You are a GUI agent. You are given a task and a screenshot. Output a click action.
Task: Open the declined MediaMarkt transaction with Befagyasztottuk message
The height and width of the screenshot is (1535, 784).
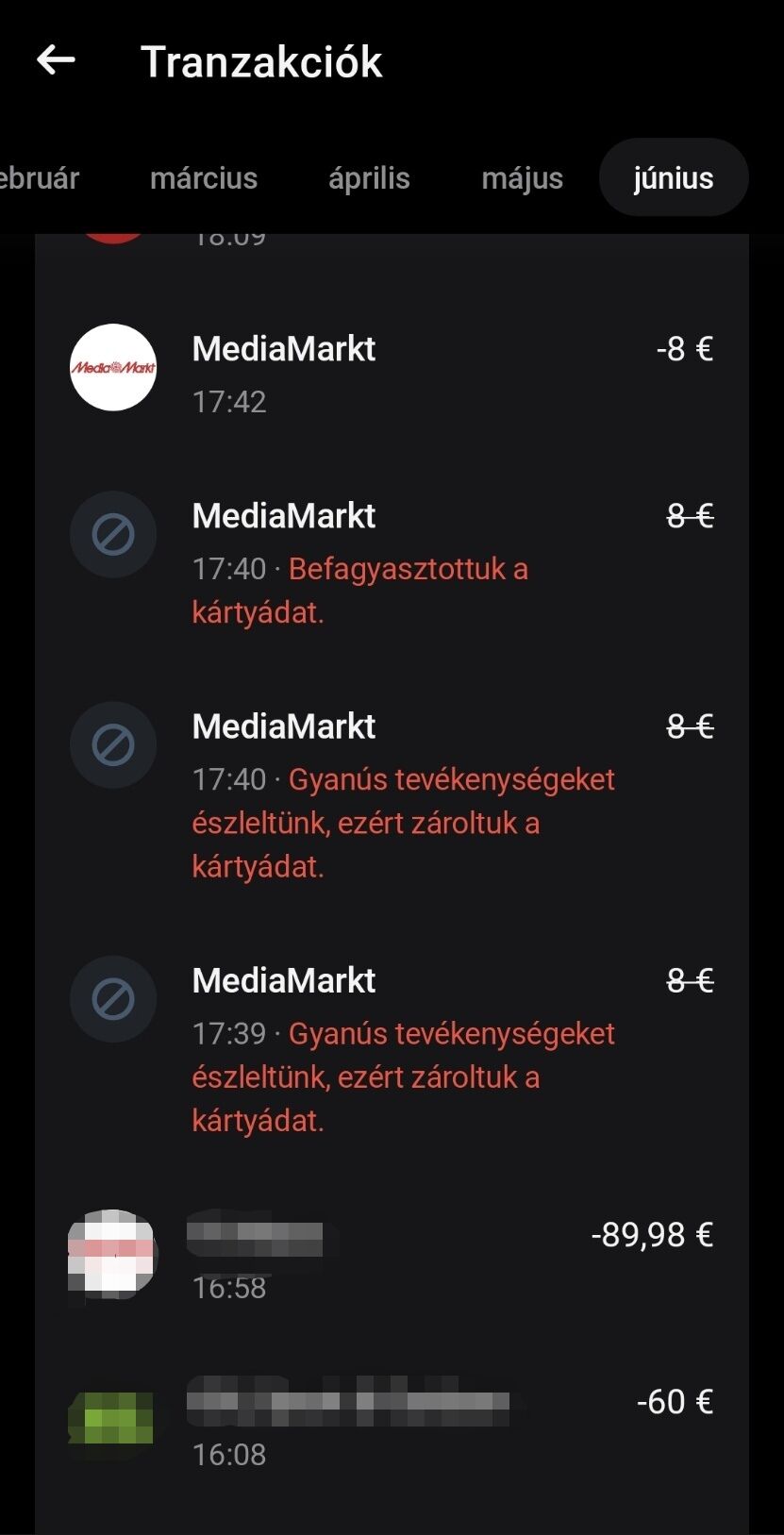(x=391, y=562)
